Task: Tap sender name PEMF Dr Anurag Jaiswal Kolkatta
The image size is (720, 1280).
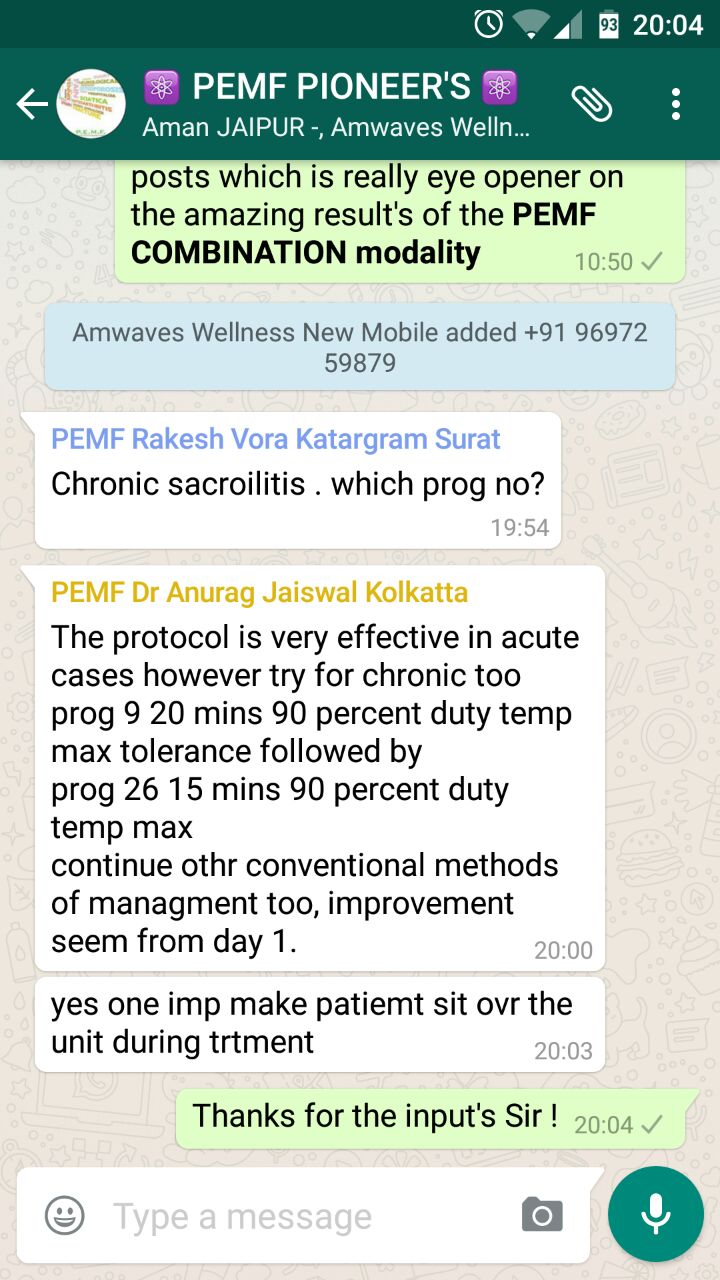Action: click(x=259, y=592)
